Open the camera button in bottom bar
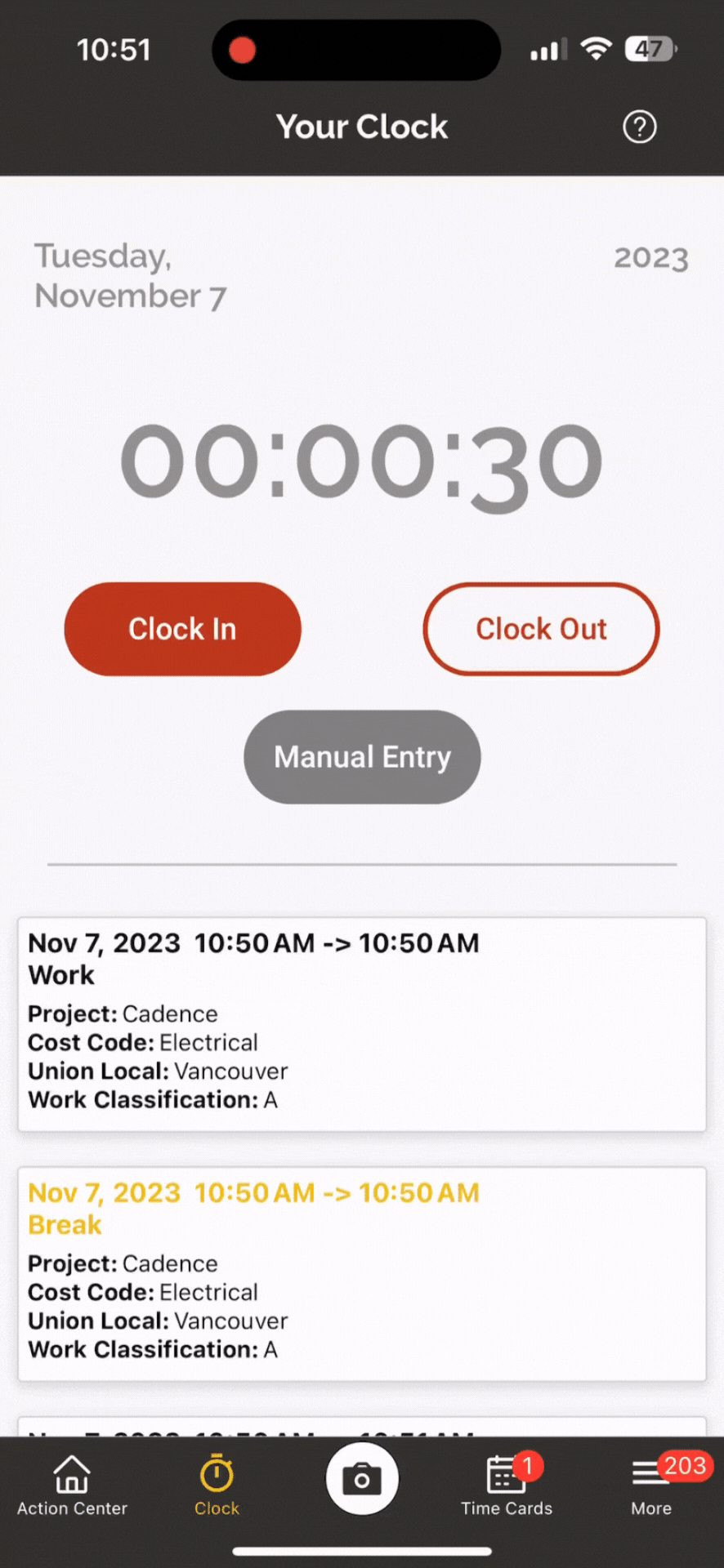This screenshot has width=724, height=1568. pyautogui.click(x=362, y=1479)
